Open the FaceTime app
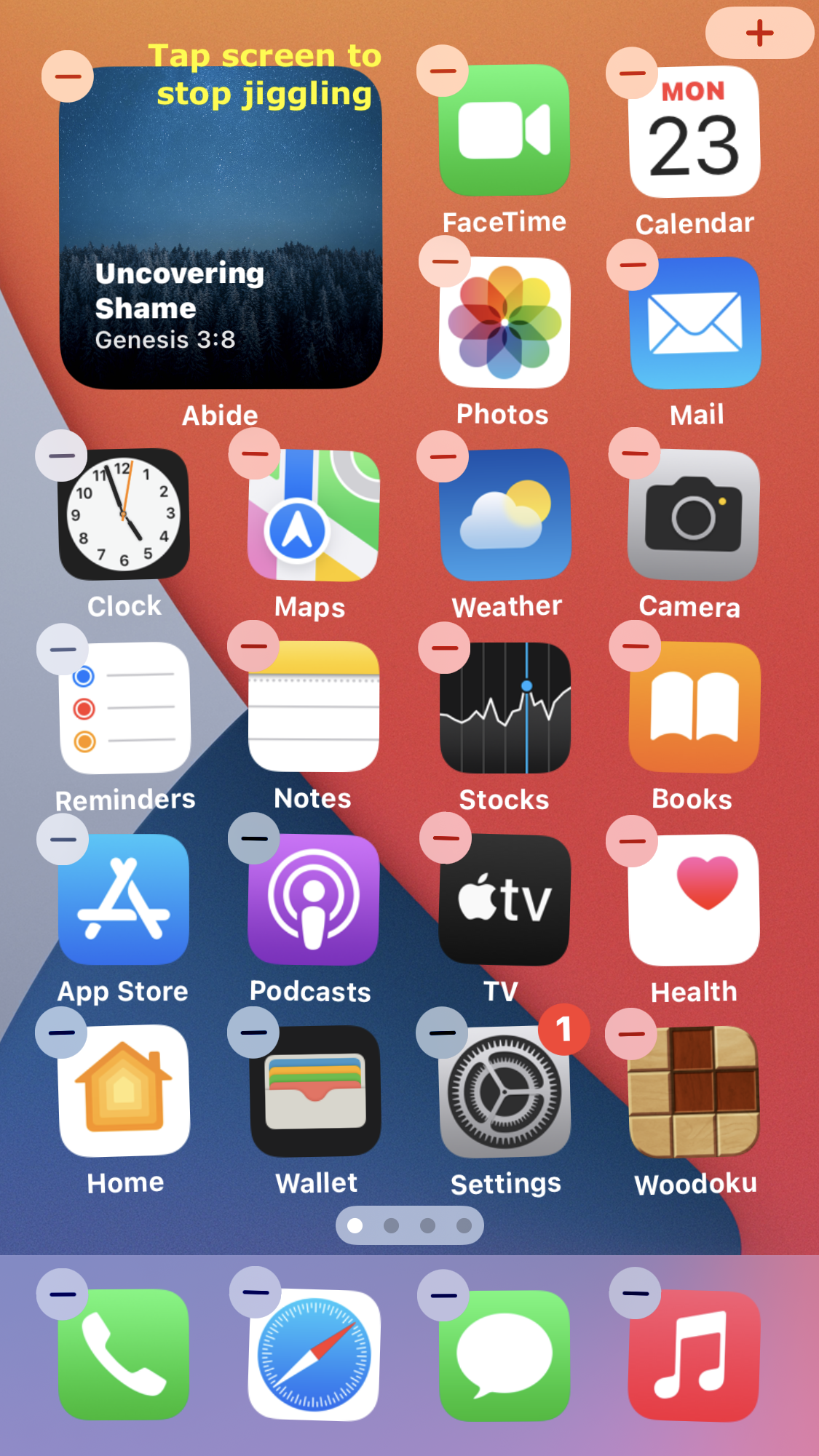The width and height of the screenshot is (819, 1456). coord(505,130)
